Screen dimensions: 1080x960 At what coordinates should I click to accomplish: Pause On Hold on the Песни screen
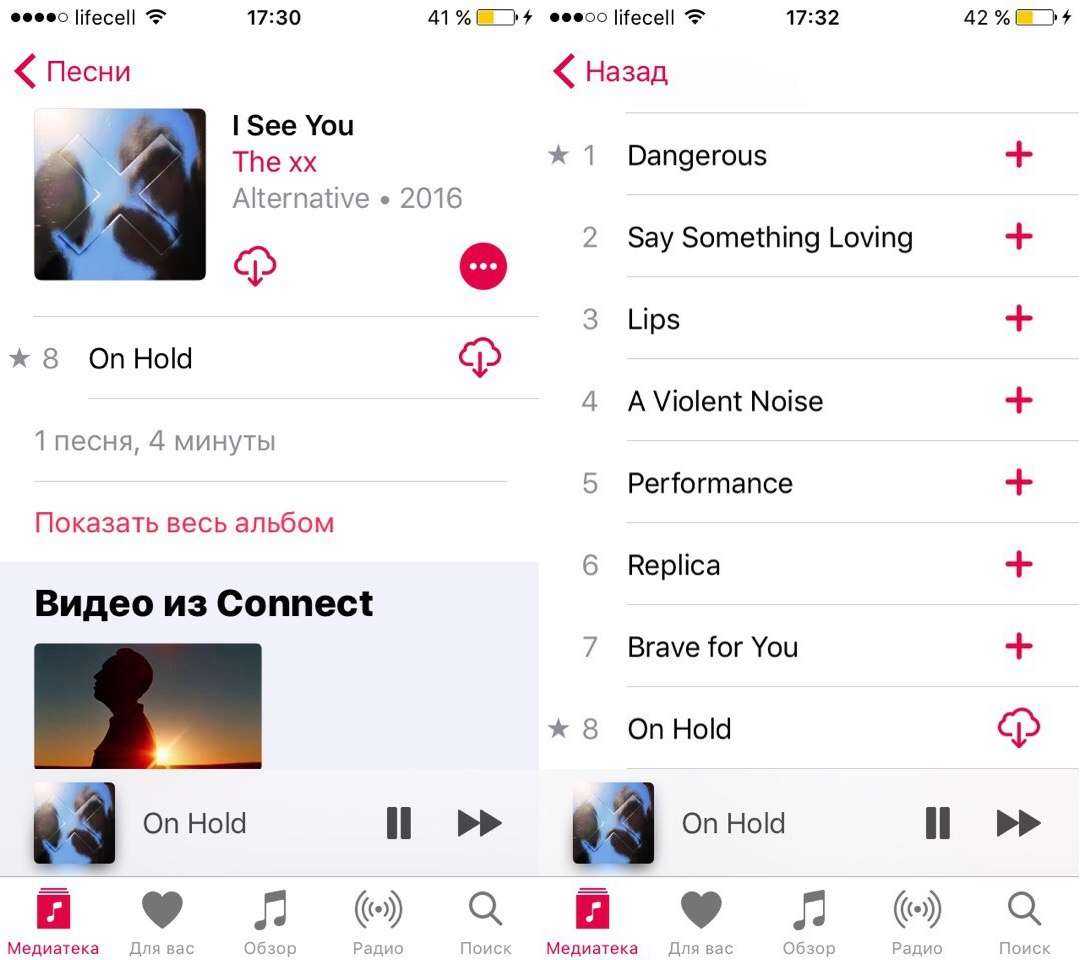398,823
